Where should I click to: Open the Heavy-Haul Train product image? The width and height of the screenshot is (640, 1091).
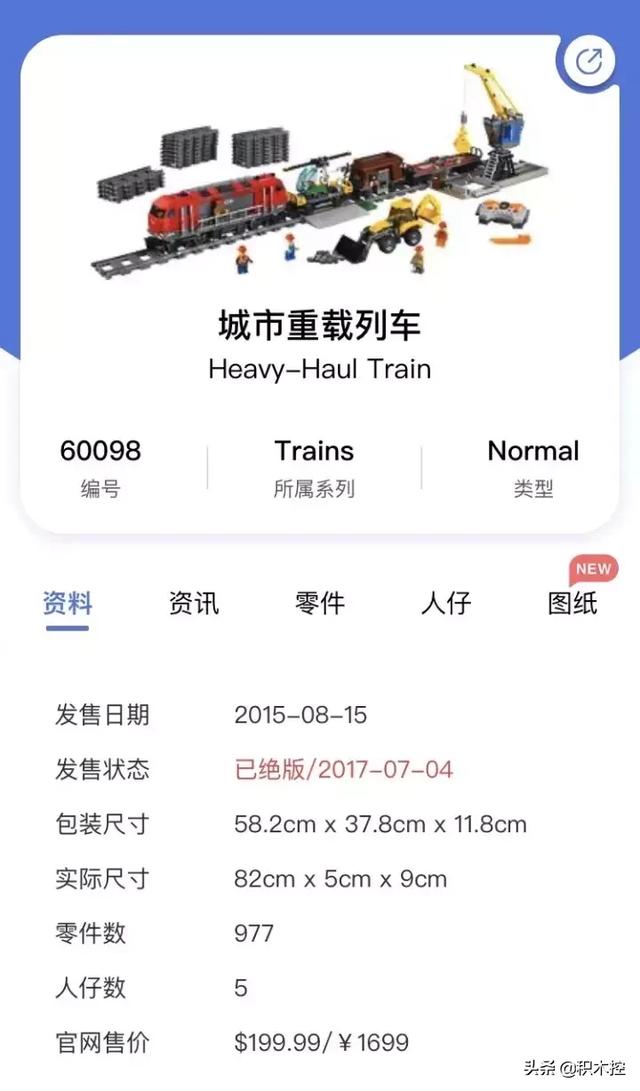[320, 170]
